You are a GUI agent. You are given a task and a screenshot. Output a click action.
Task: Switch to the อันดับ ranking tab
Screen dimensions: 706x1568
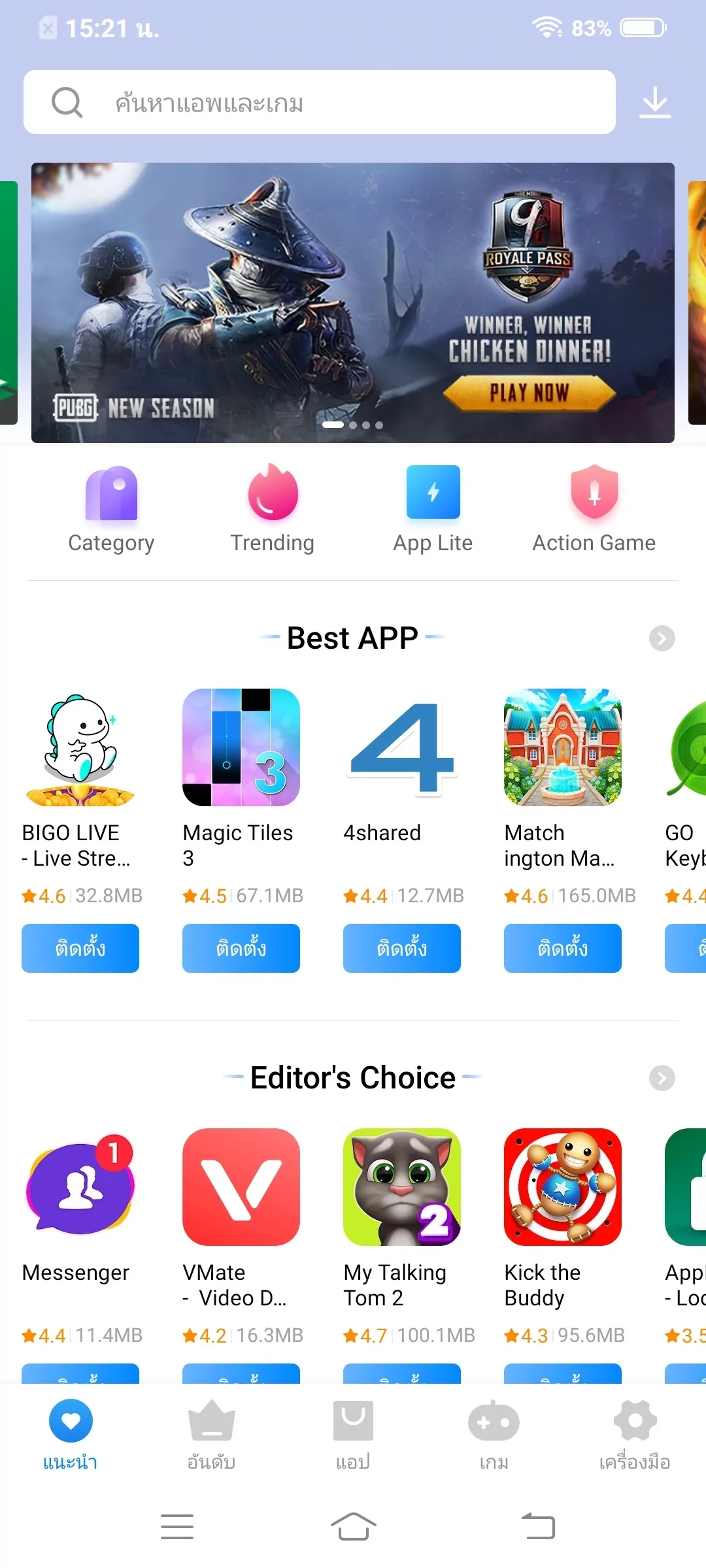click(x=211, y=1435)
